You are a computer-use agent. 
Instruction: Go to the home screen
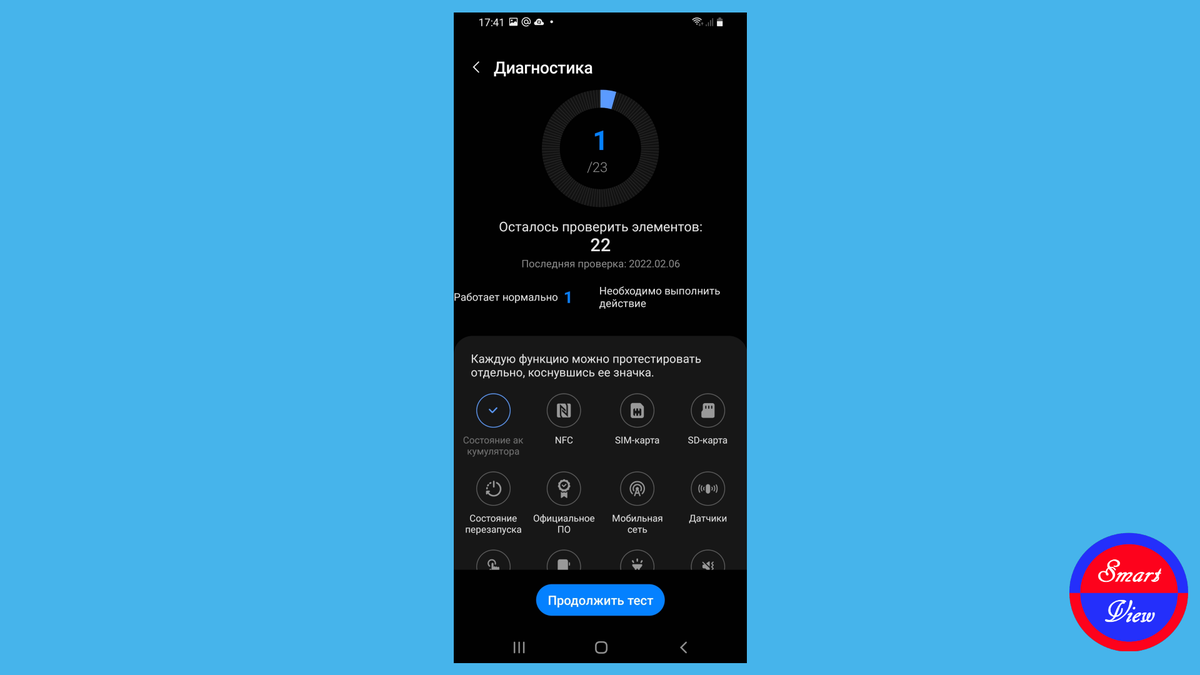[x=601, y=647]
